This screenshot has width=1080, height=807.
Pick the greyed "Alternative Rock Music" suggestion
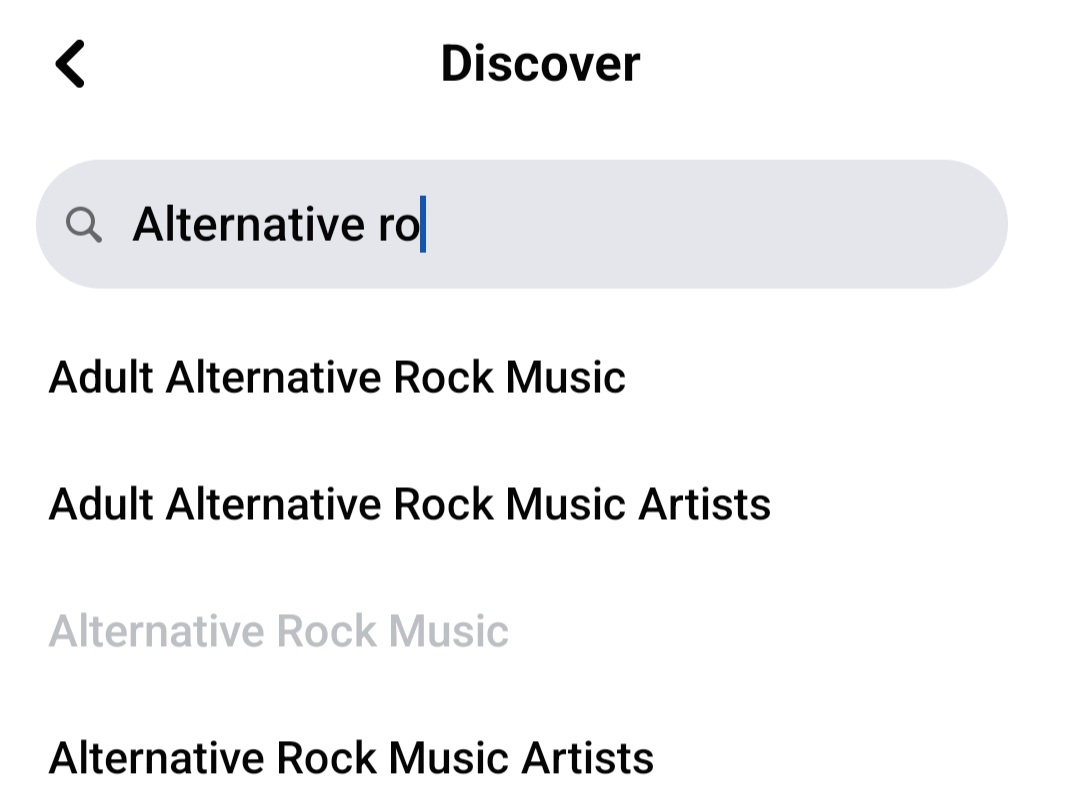pyautogui.click(x=278, y=631)
